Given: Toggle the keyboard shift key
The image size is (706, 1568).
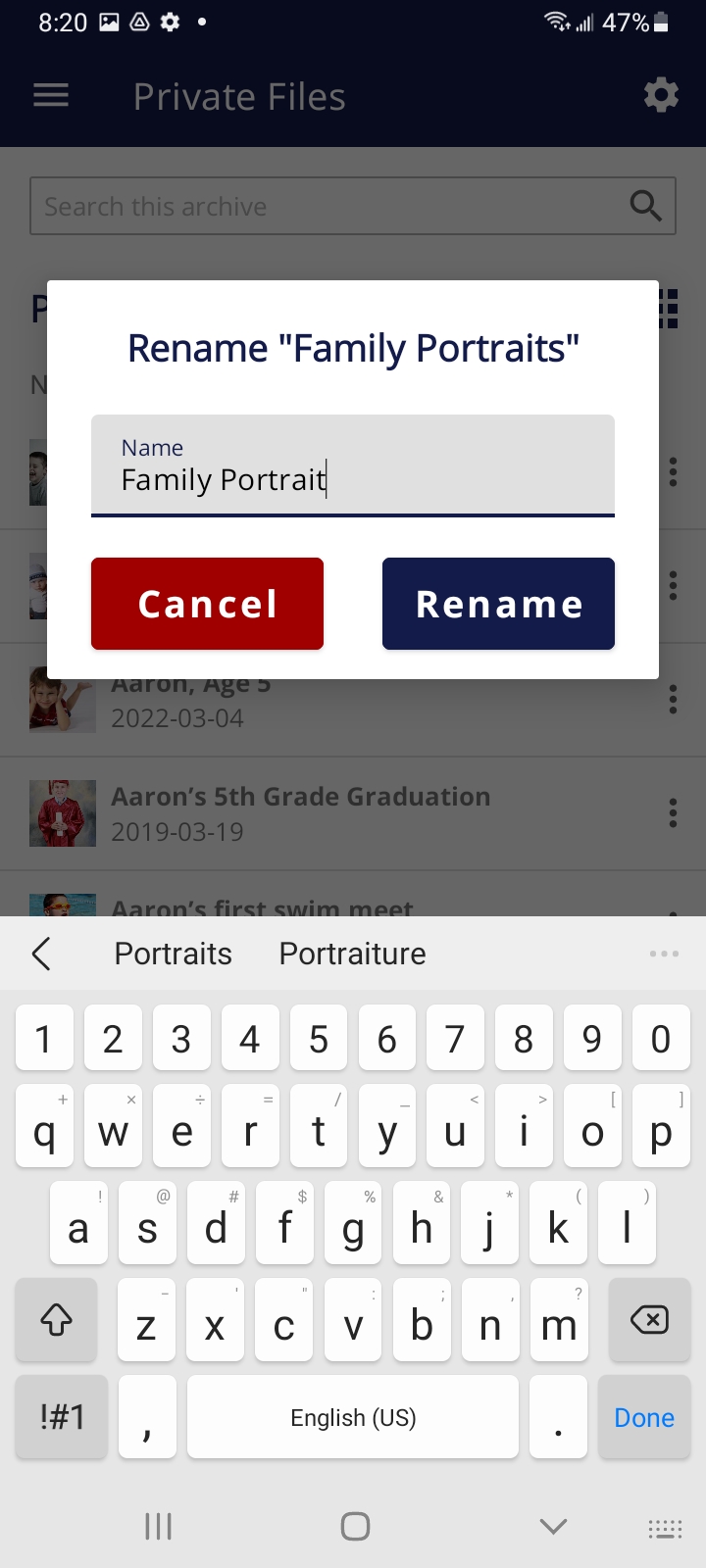Looking at the screenshot, I should [x=56, y=1320].
